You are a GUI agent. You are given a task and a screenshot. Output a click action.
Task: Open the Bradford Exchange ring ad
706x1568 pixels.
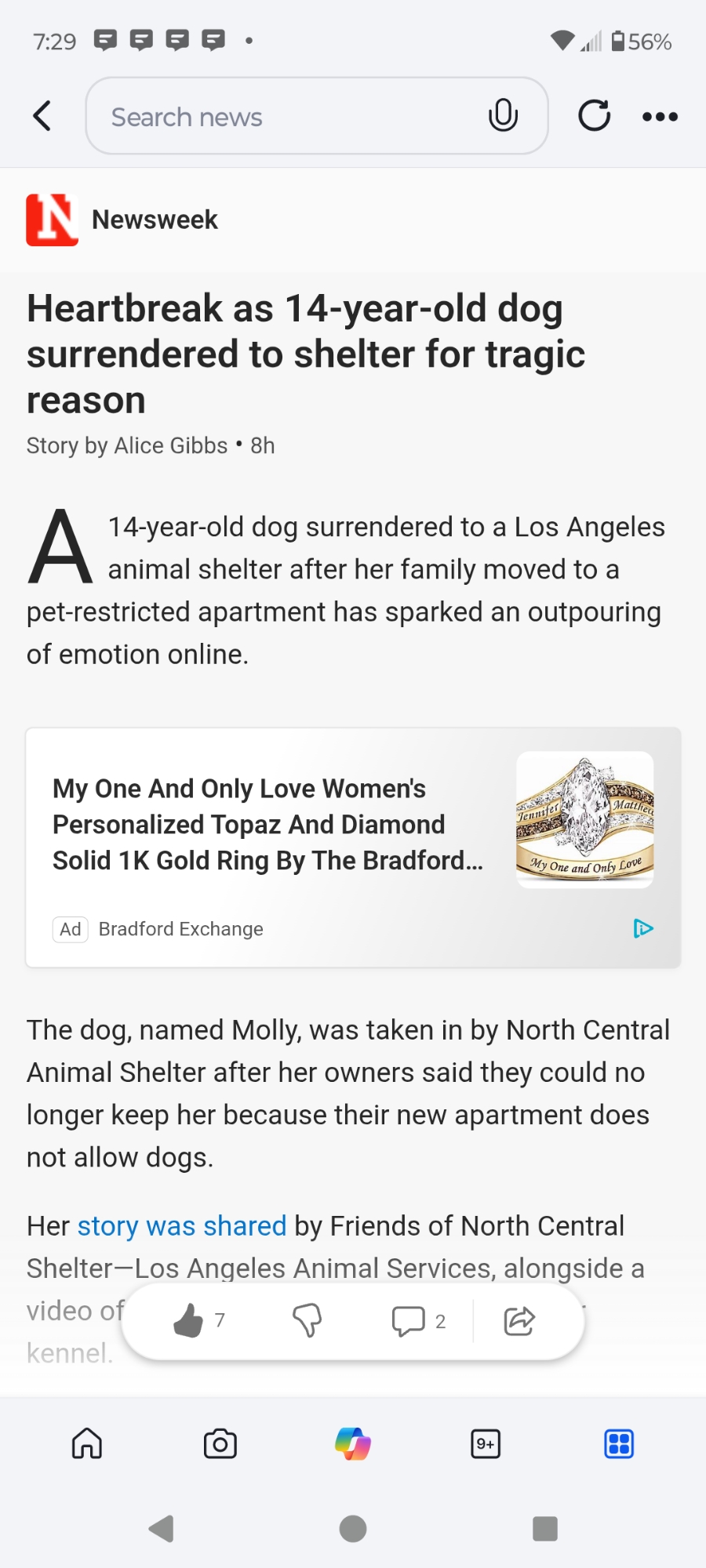click(x=268, y=825)
